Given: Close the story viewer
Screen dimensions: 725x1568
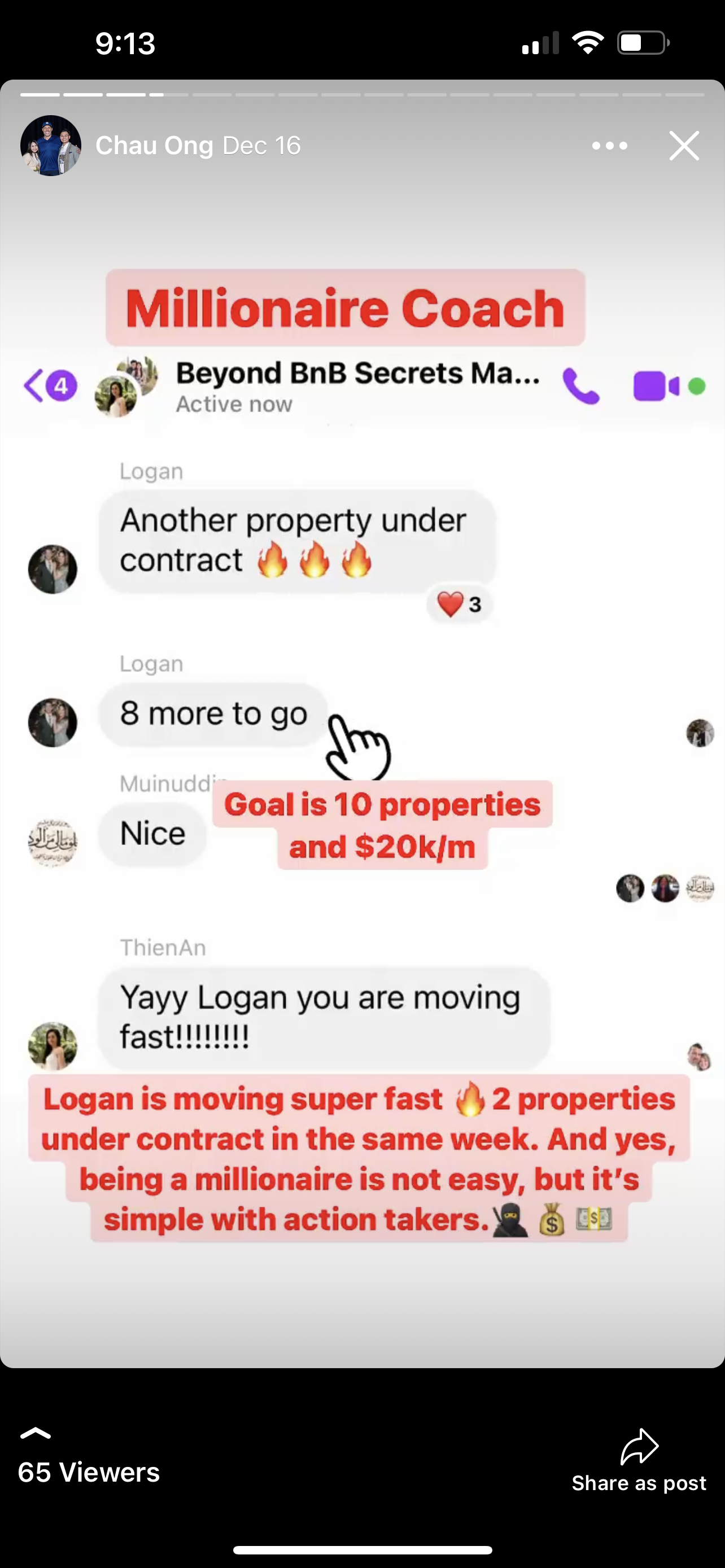Looking at the screenshot, I should point(684,146).
